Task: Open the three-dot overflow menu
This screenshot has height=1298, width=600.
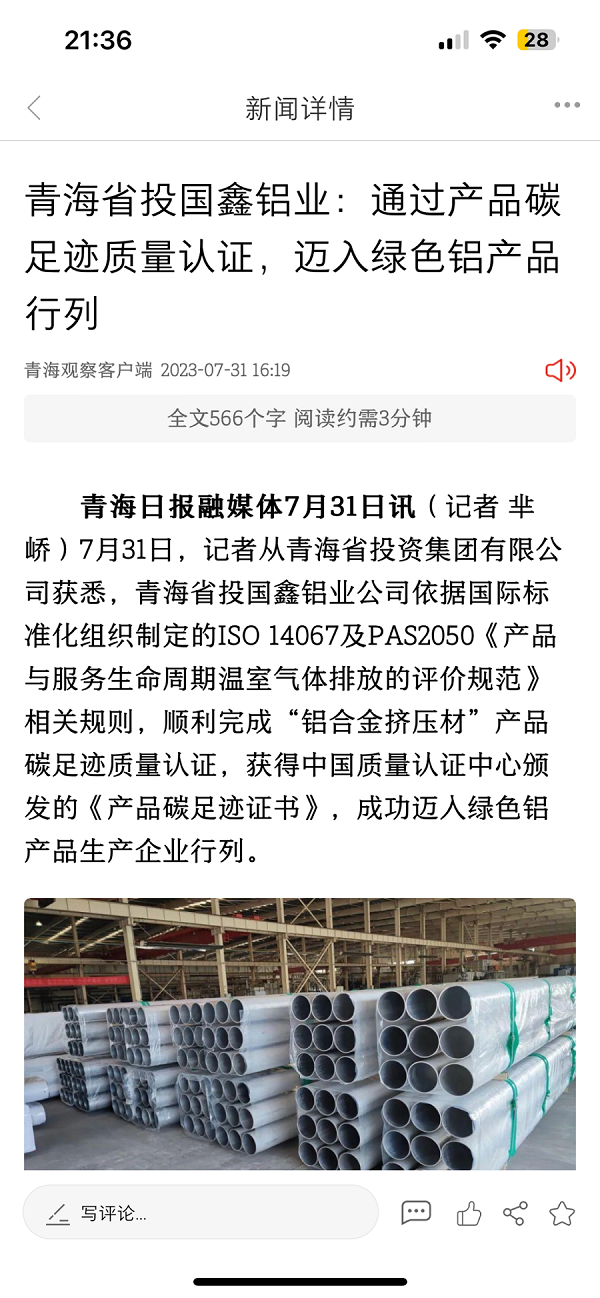Action: (566, 106)
